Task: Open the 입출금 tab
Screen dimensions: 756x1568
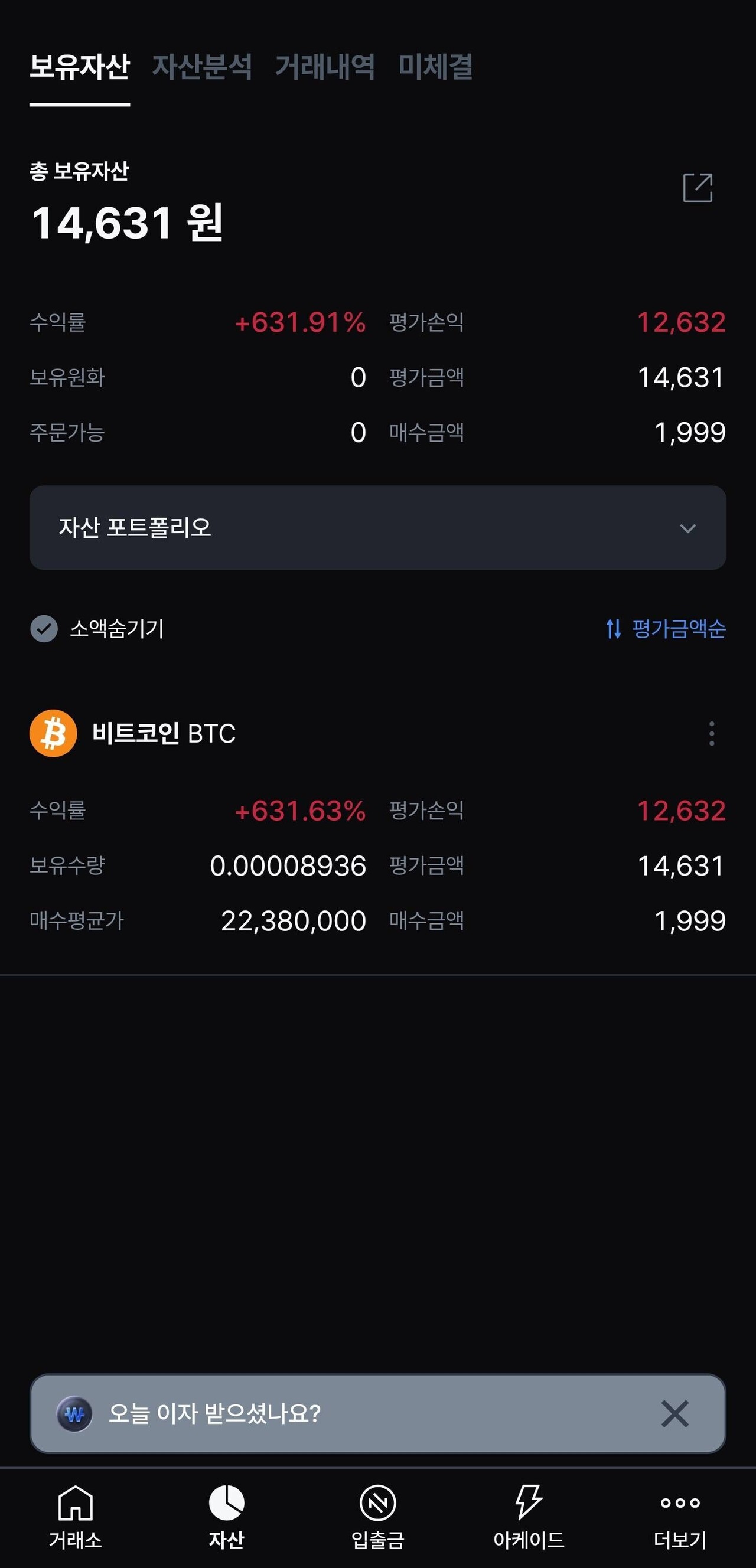Action: 377,1515
